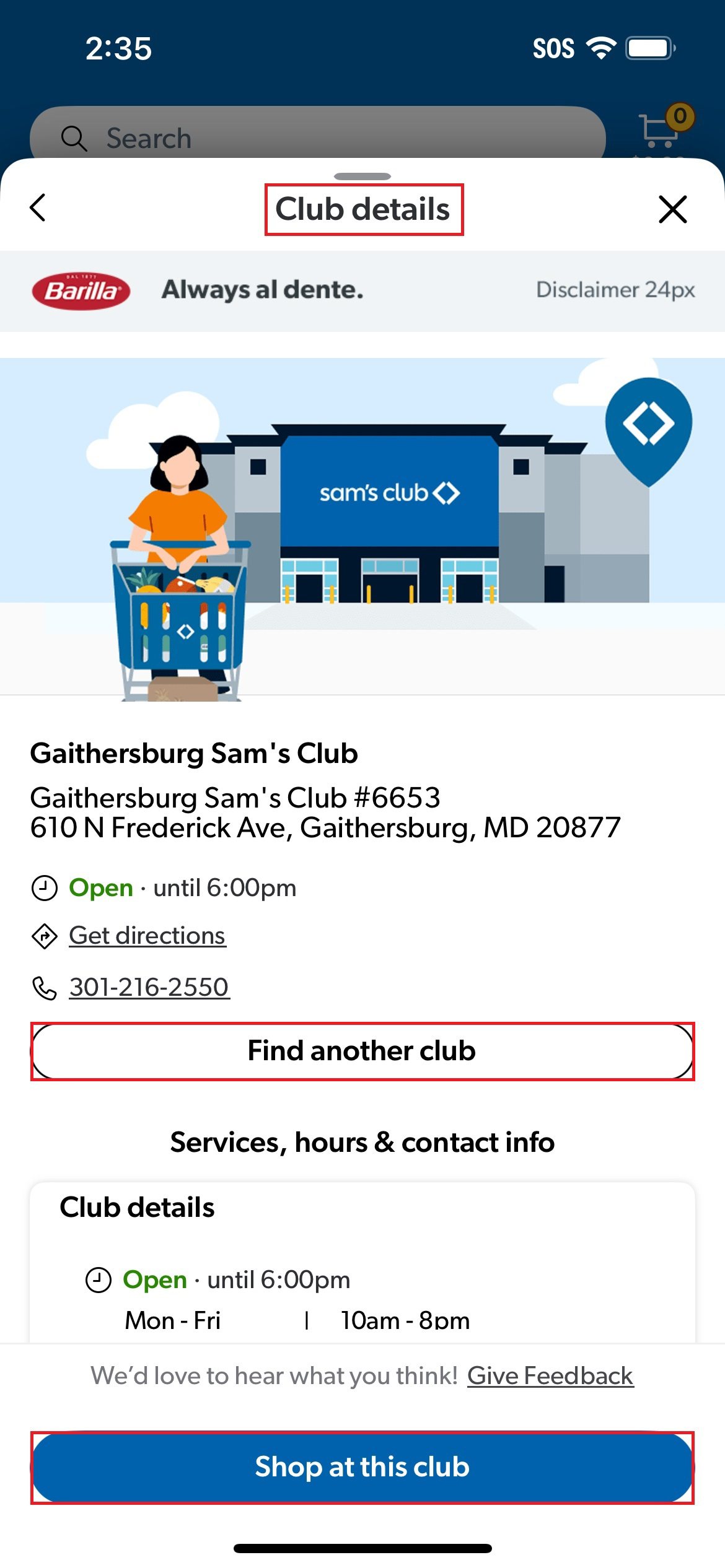Image resolution: width=725 pixels, height=1568 pixels.
Task: Close the Club details sheet
Action: (x=672, y=209)
